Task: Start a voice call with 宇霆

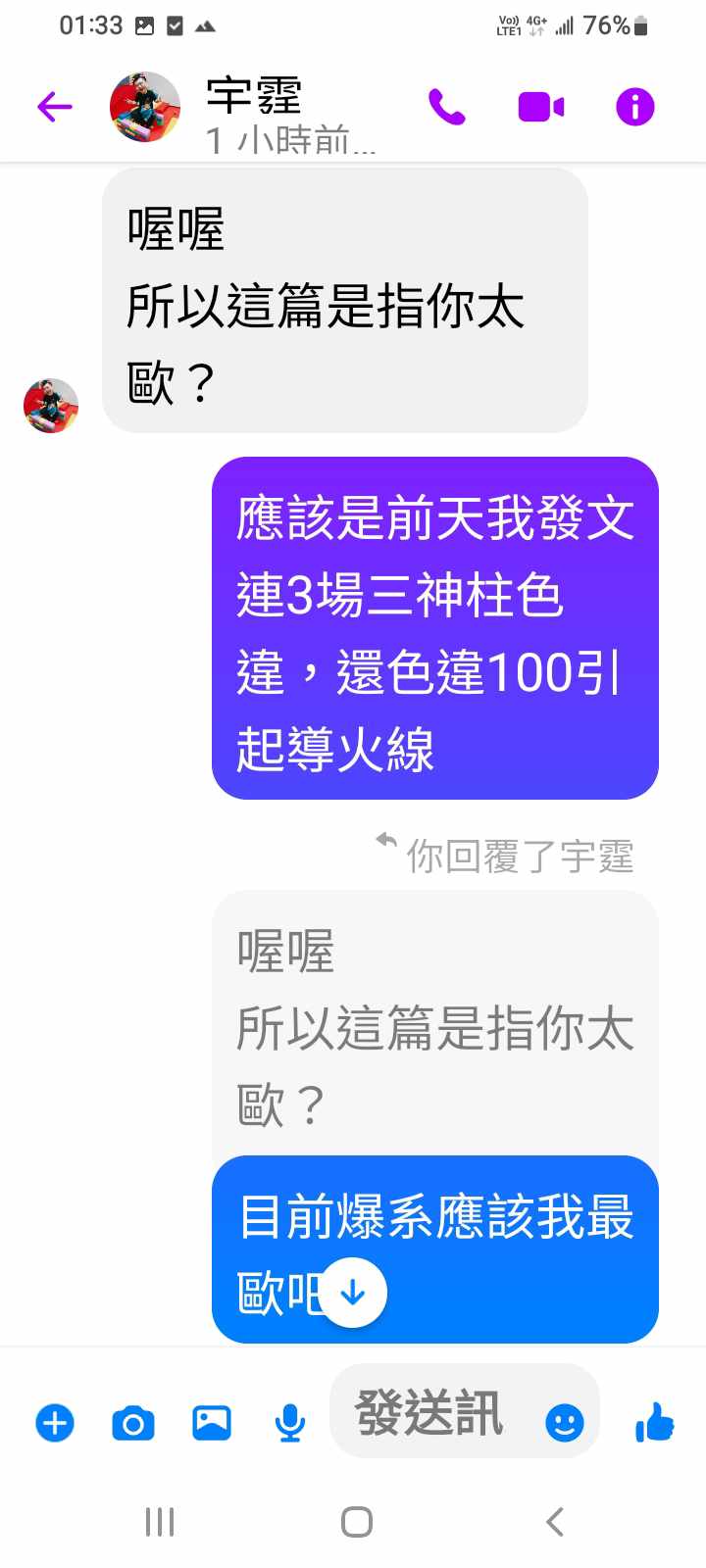Action: tap(447, 106)
